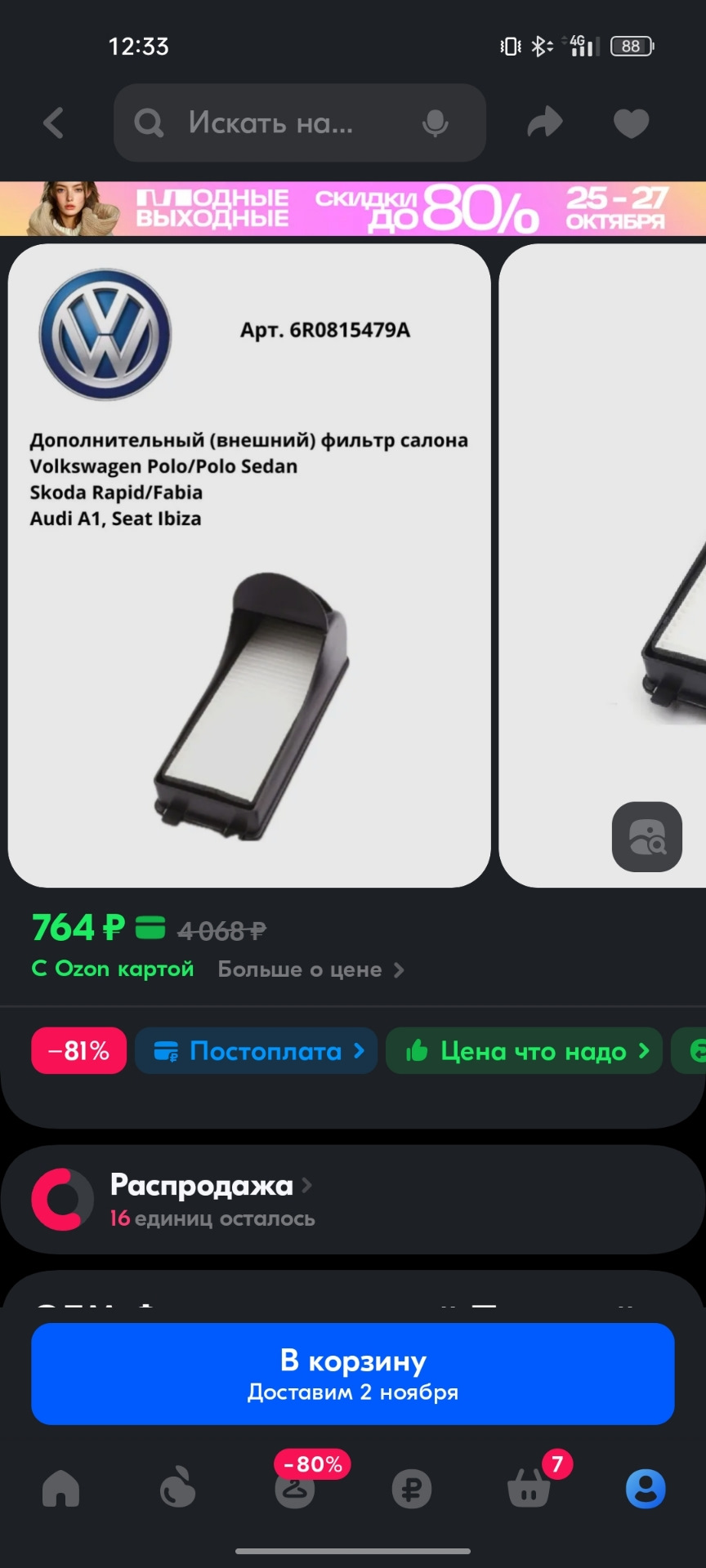Open the weekend discounts up to 80% banner
The image size is (706, 1568).
(353, 208)
